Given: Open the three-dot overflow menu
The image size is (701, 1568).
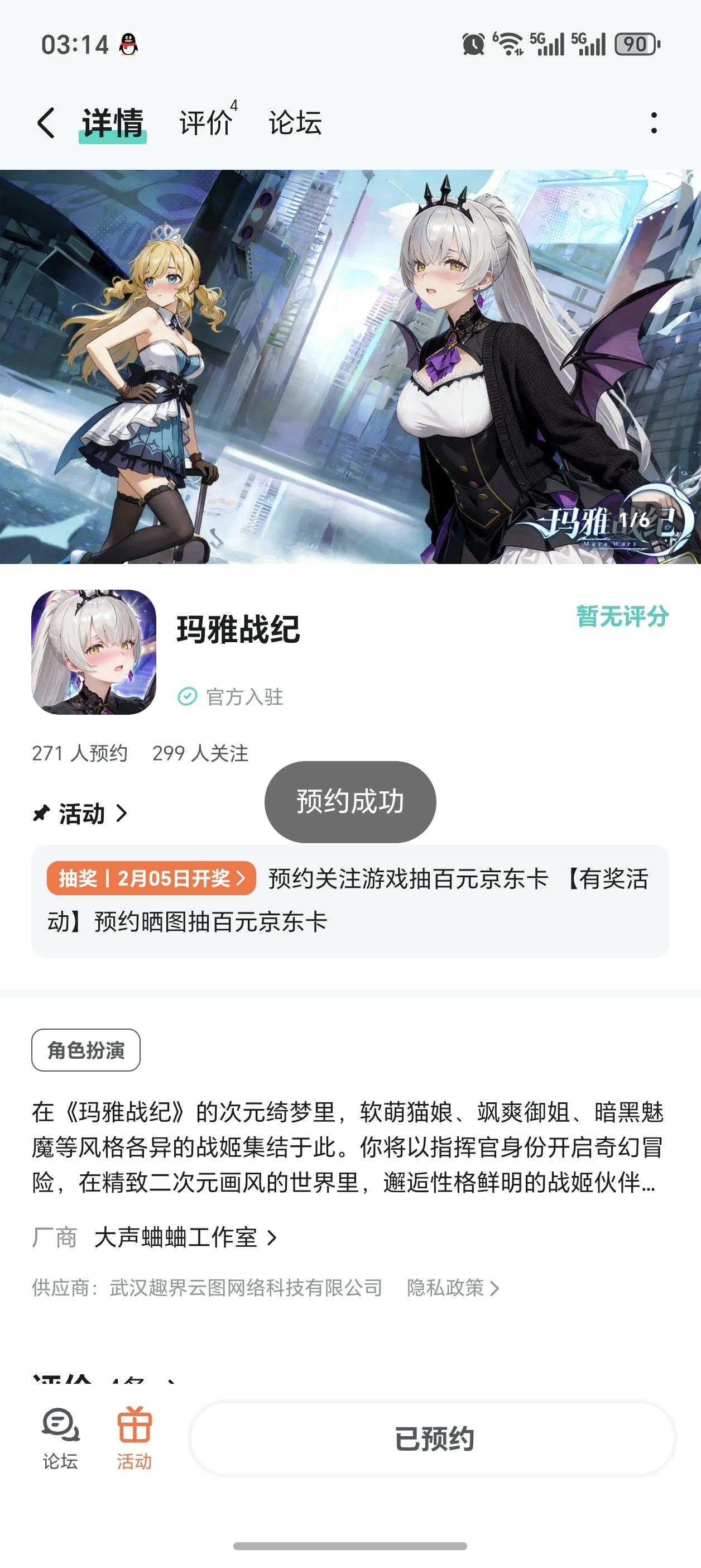Looking at the screenshot, I should (655, 123).
